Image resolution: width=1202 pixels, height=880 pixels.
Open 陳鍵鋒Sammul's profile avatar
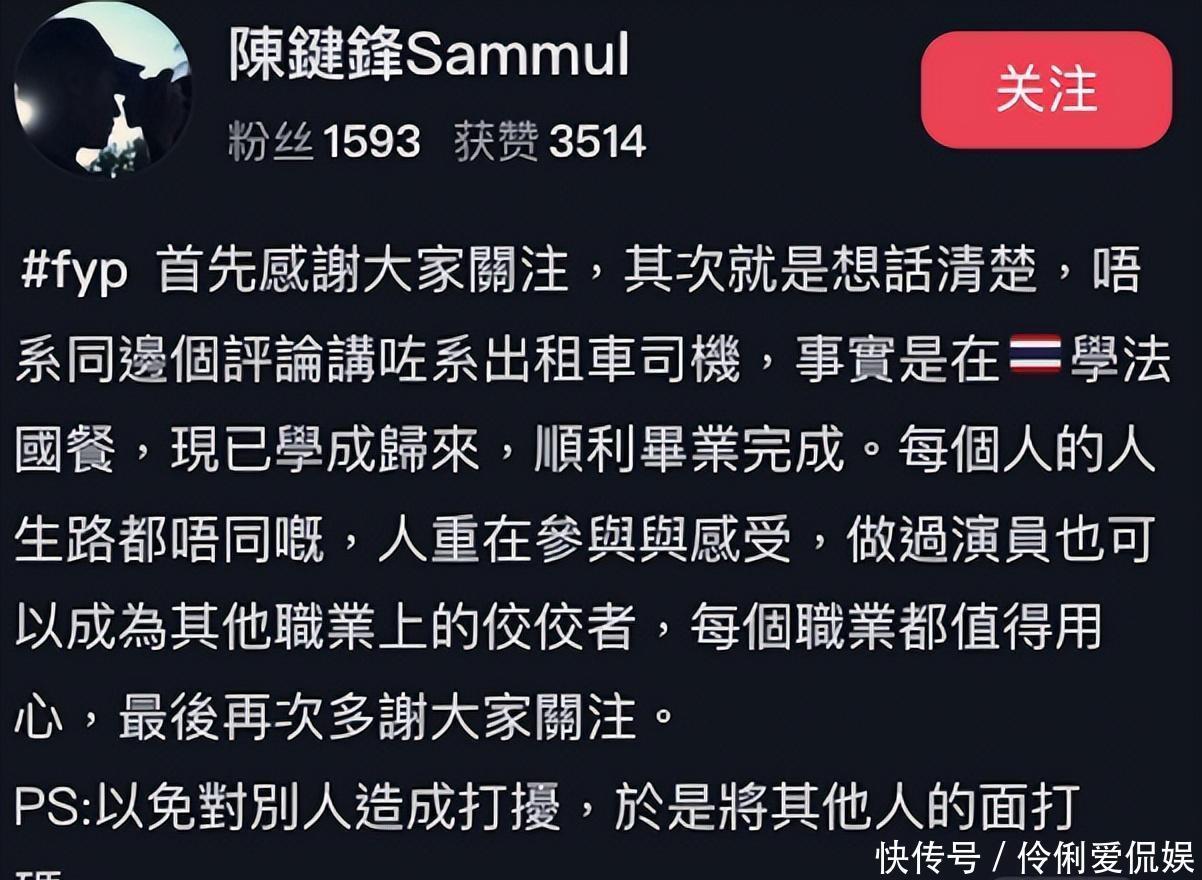coord(102,90)
